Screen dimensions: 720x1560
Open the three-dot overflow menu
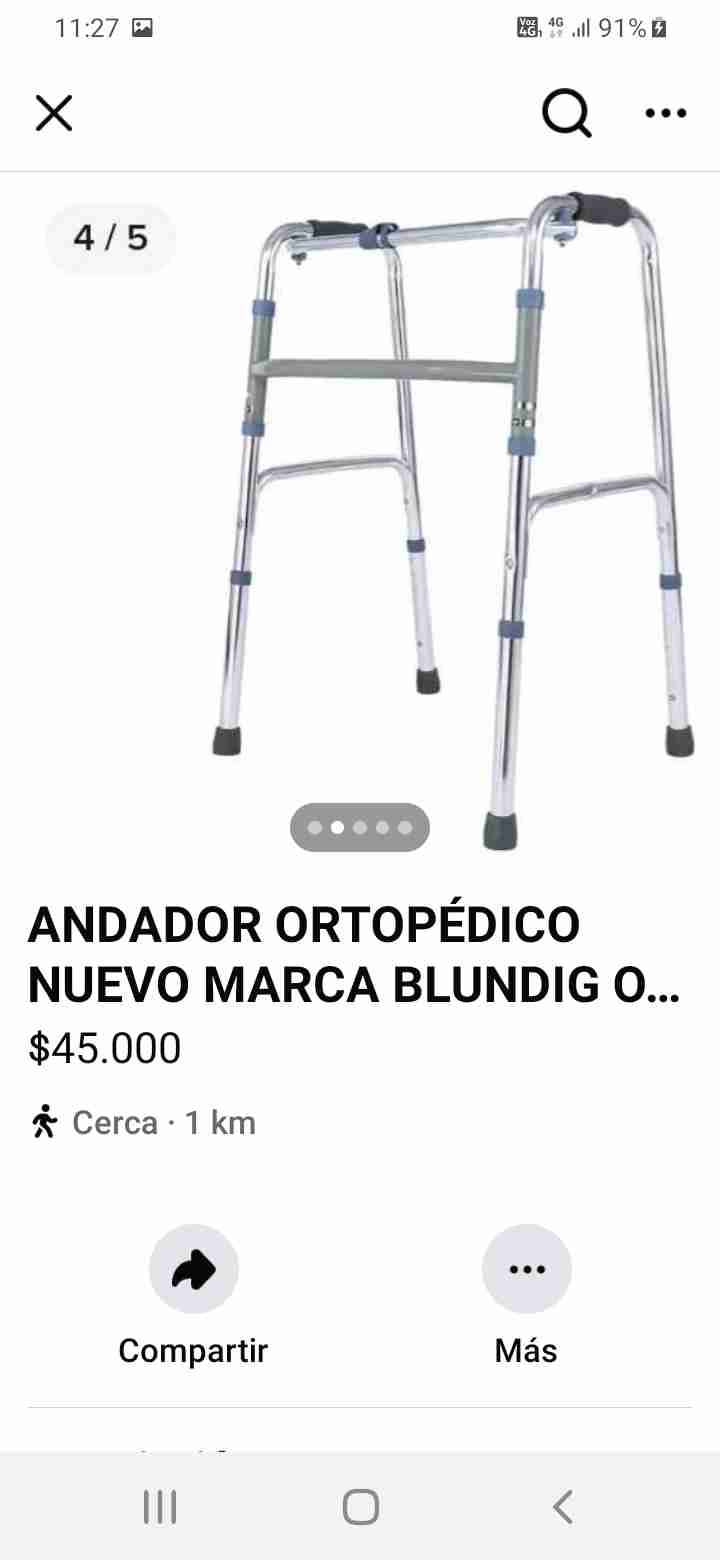click(664, 113)
